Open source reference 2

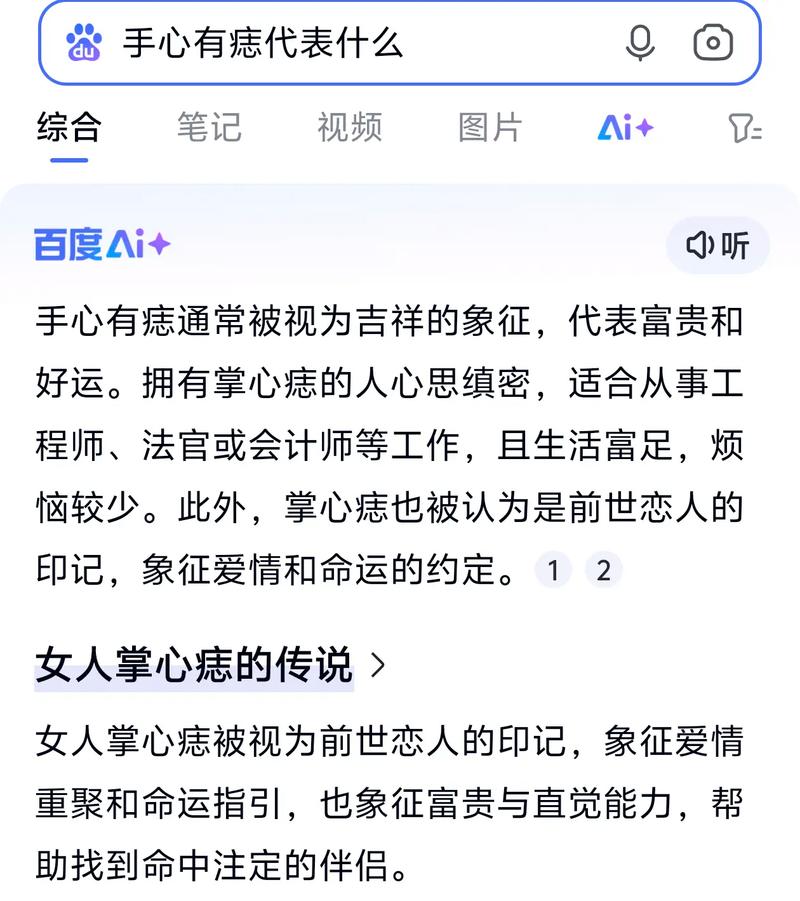click(x=603, y=570)
